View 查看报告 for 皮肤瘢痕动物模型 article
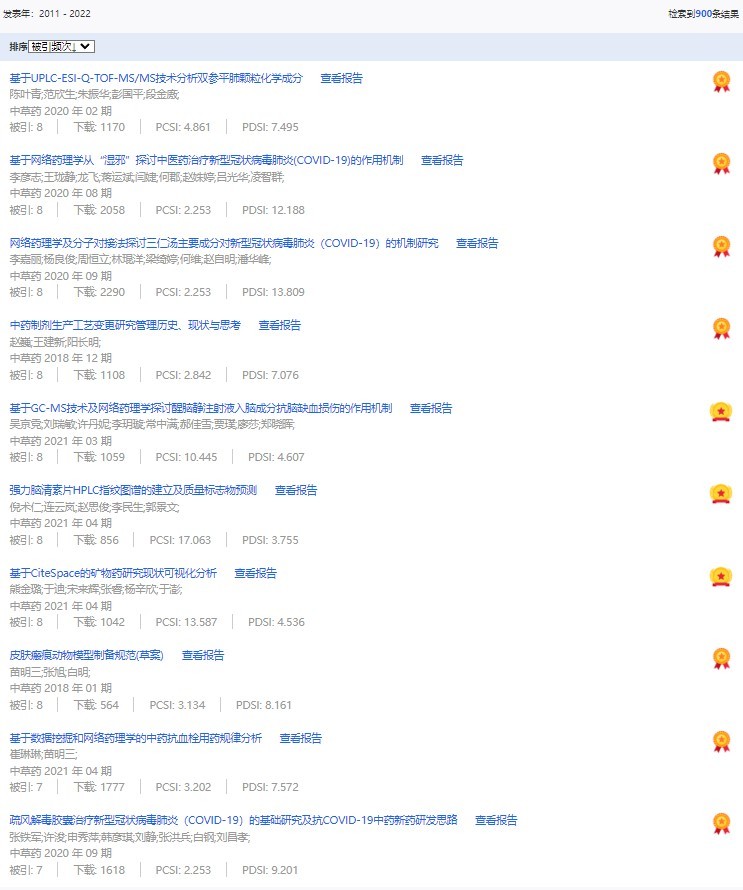743x890 pixels. pyautogui.click(x=203, y=655)
